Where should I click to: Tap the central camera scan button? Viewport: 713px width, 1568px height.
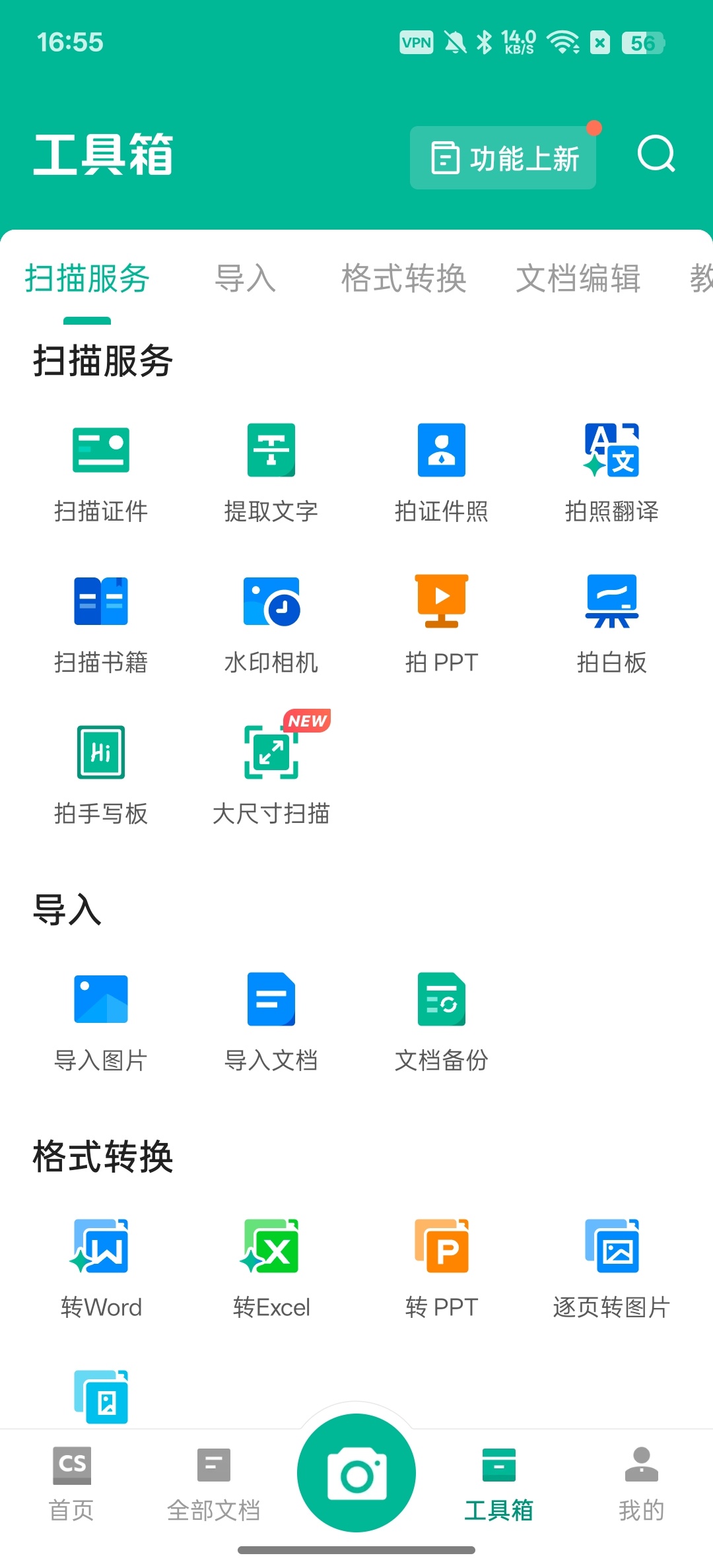[x=356, y=1473]
